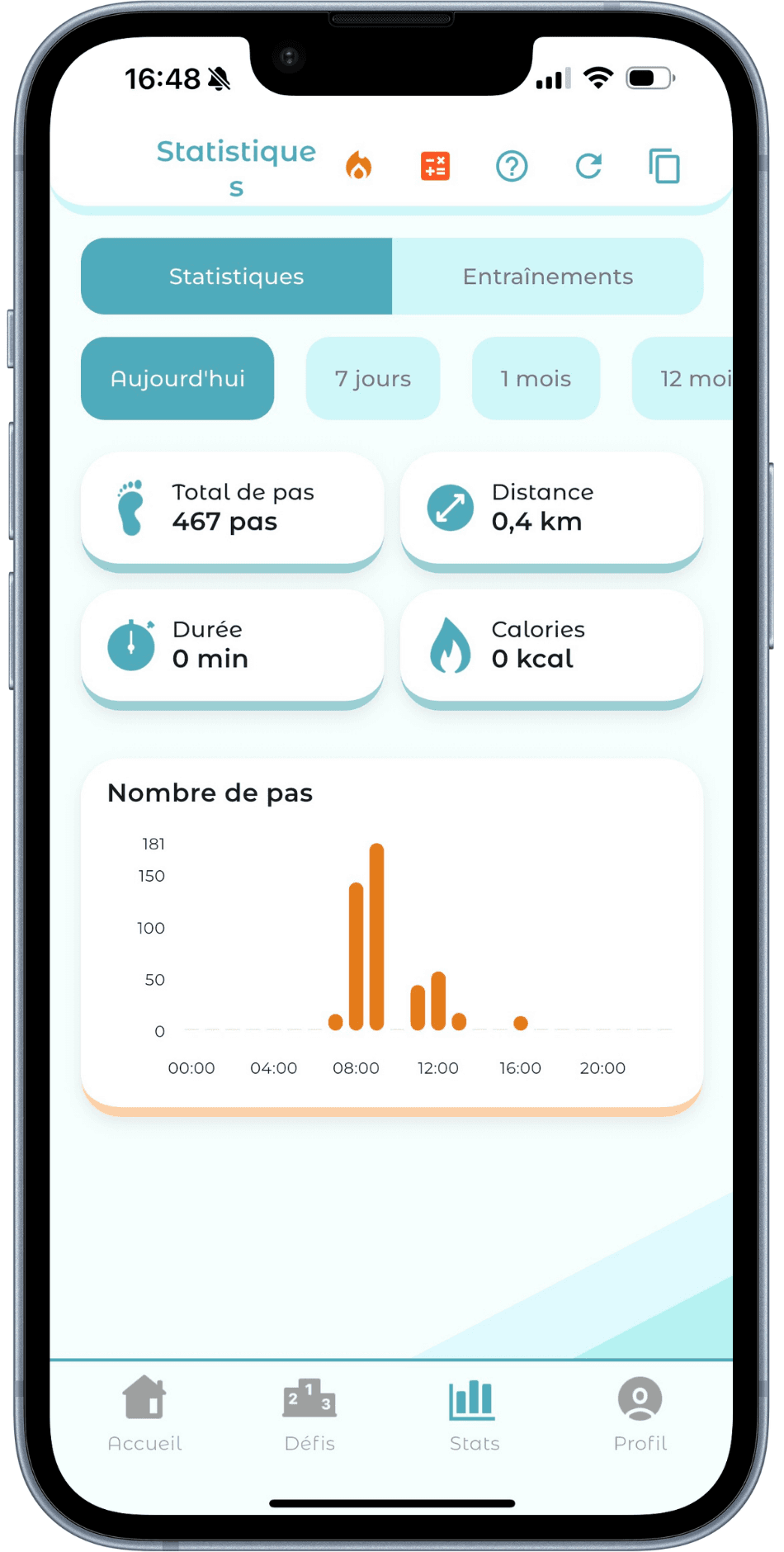Open the calorie flame icon in the header
784x1552 pixels.
coord(358,167)
